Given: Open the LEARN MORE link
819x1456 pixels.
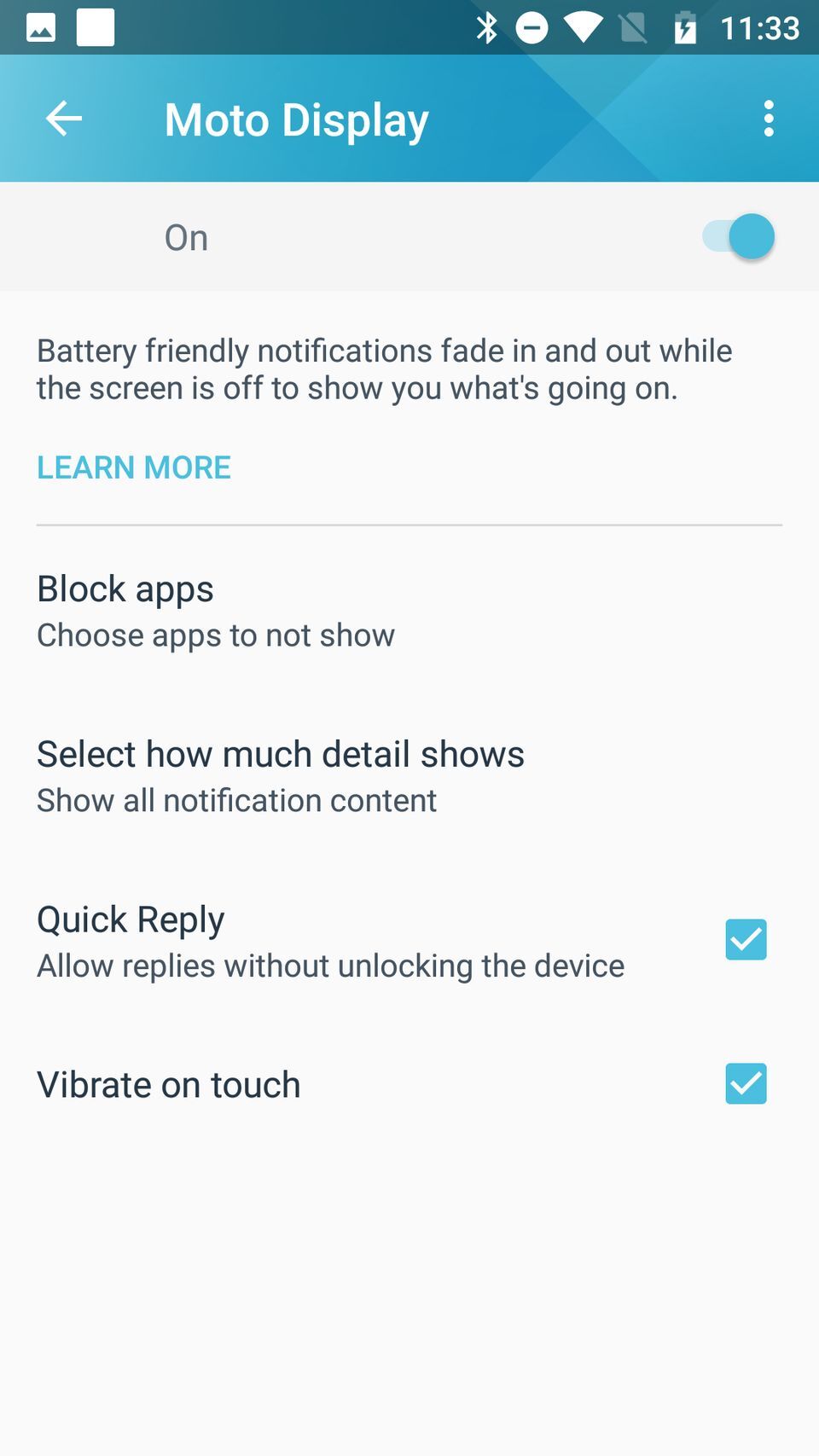Looking at the screenshot, I should pyautogui.click(x=133, y=467).
